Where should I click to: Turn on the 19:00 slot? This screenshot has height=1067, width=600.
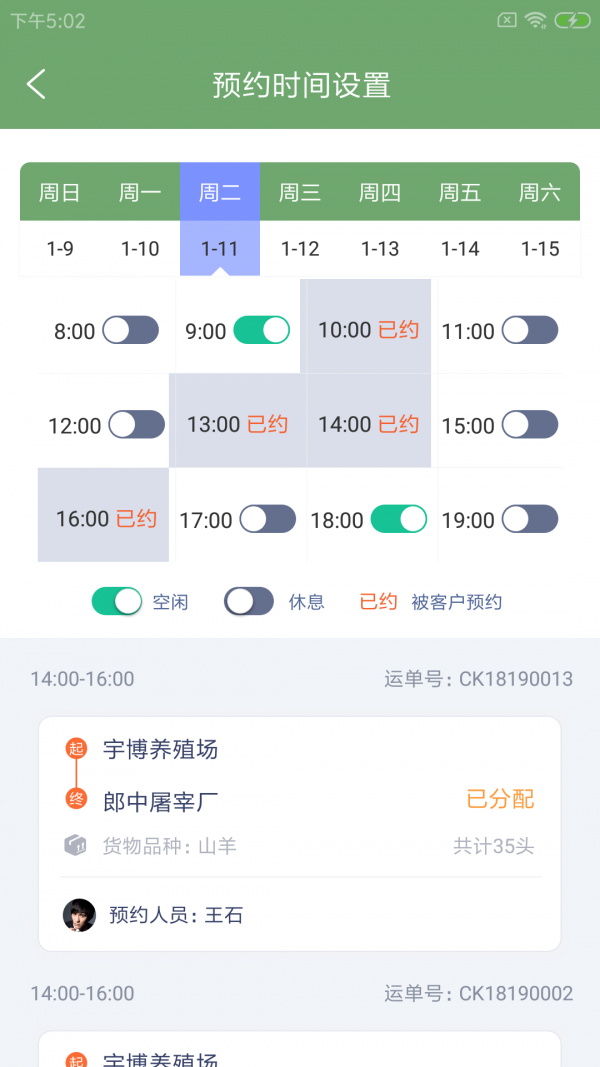[x=529, y=519]
